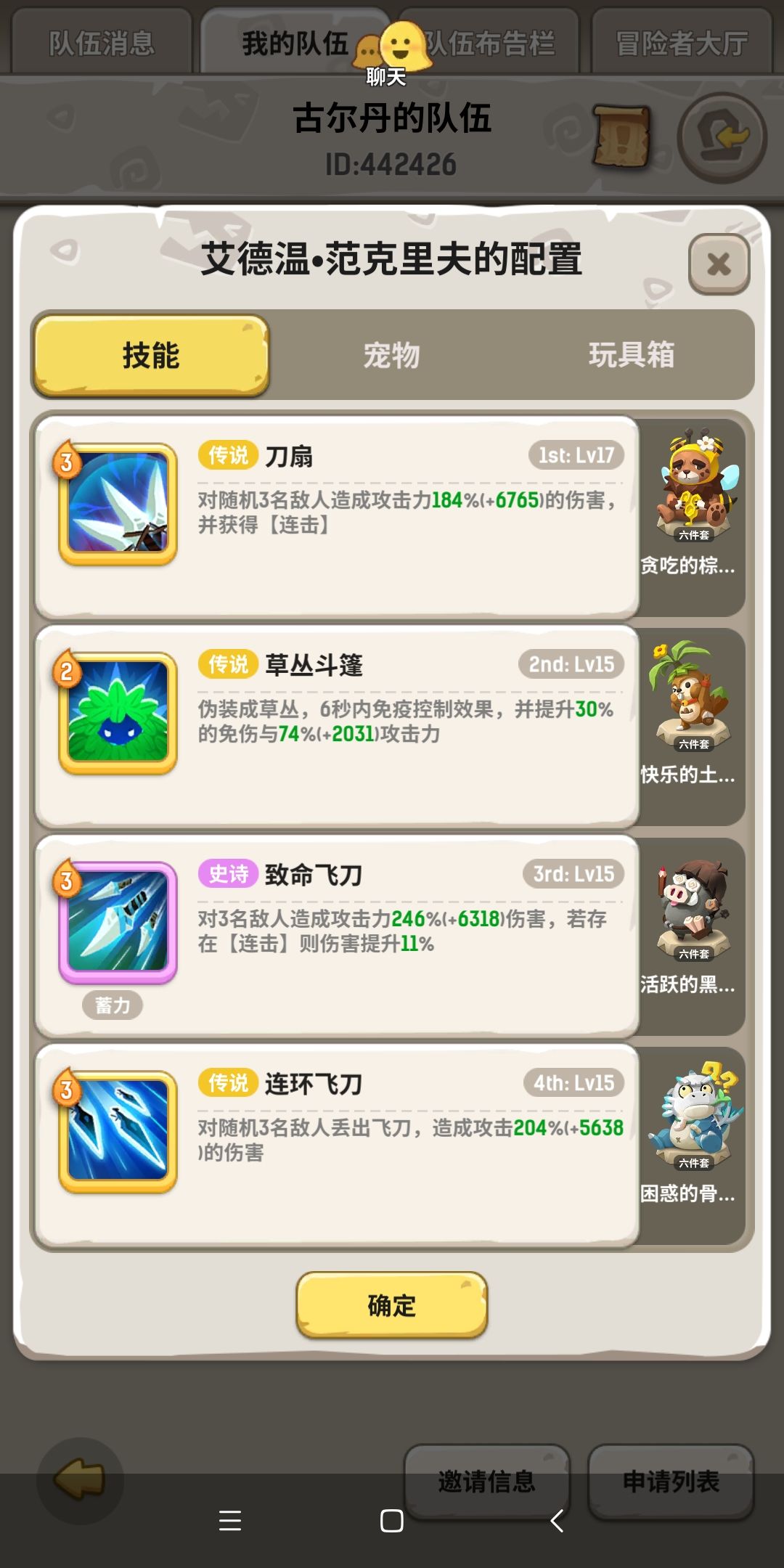Switch to the 宠物 tab
This screenshot has width=784, height=1568.
point(392,356)
